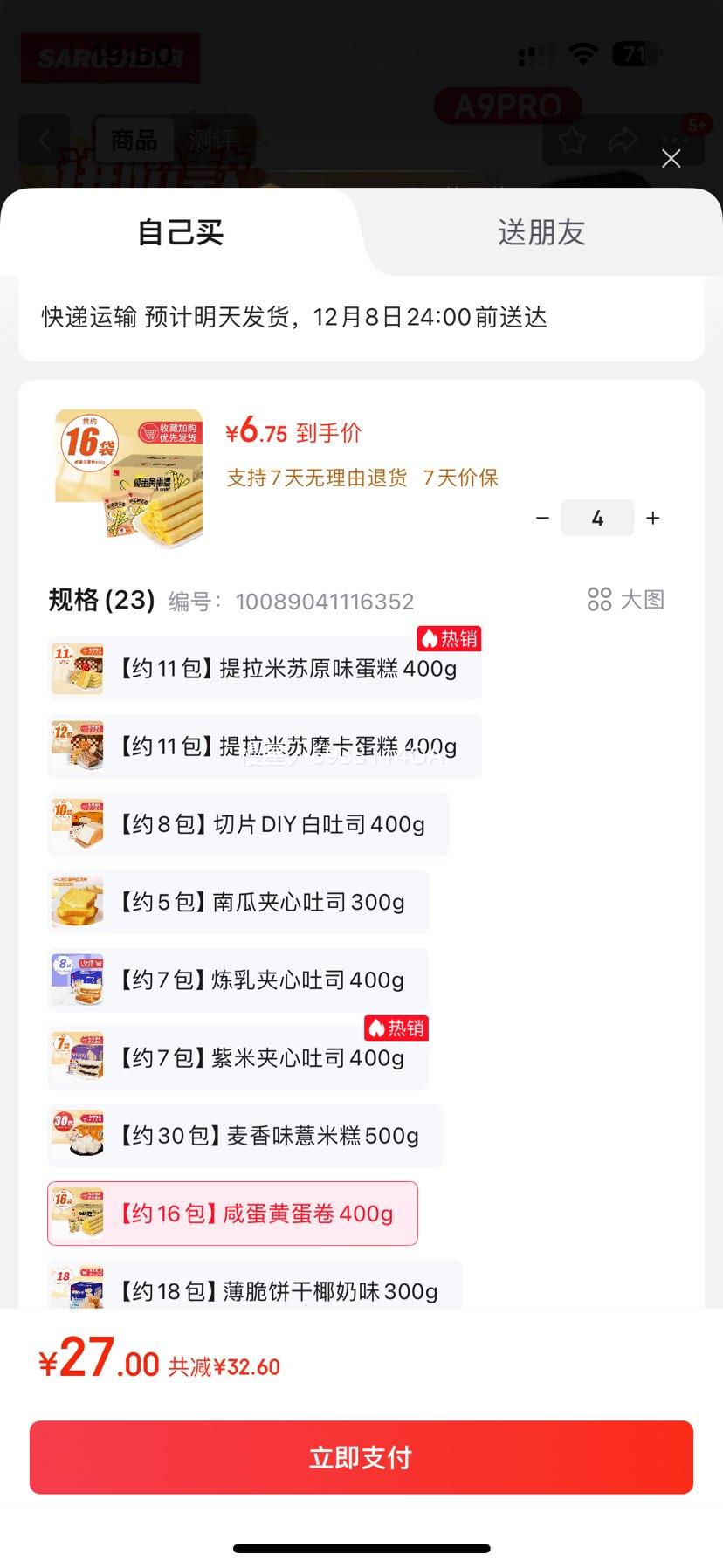Tap the back arrow at top left
Screen dimensions: 723x1568
45,140
